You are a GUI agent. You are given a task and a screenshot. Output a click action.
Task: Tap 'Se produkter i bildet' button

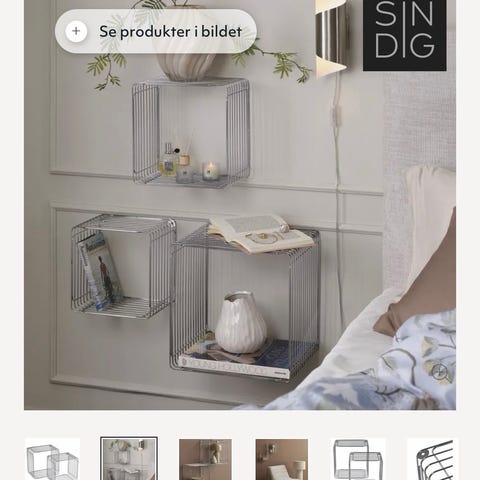click(156, 31)
